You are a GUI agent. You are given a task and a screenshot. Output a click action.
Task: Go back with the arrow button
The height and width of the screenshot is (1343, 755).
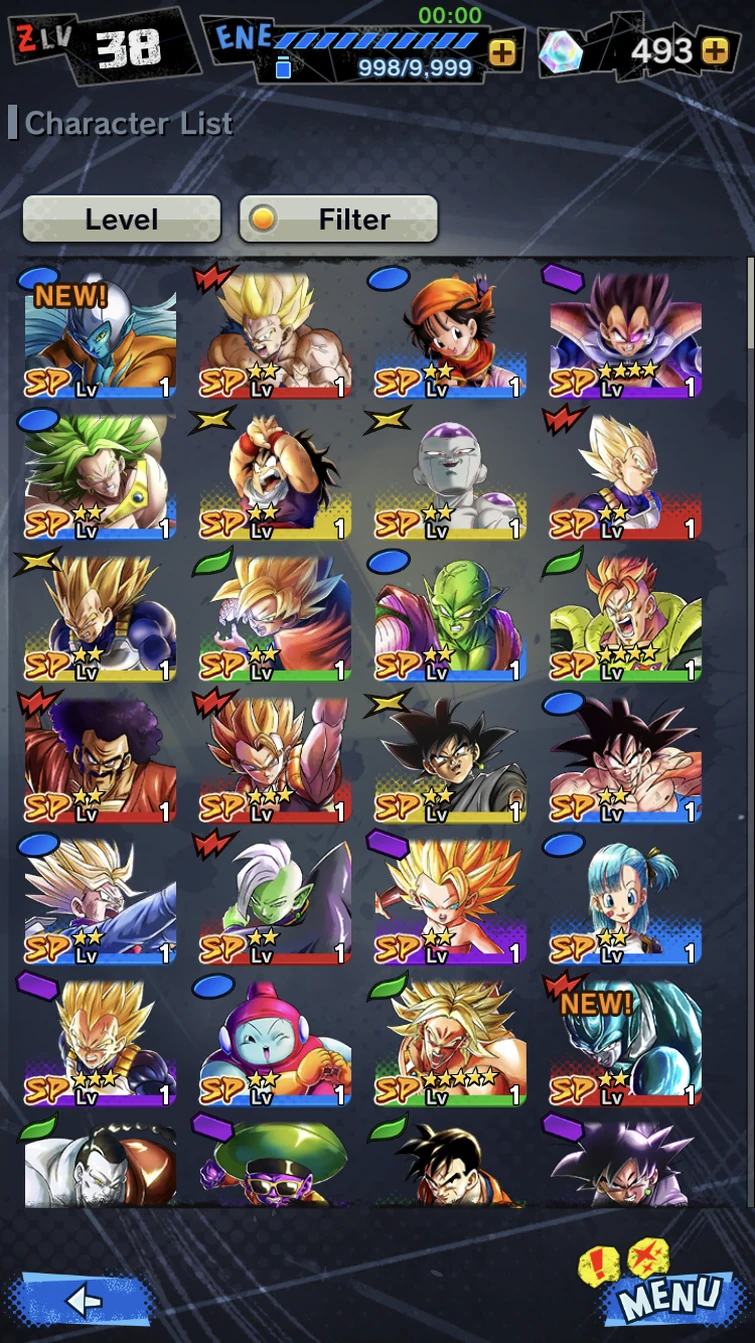[82, 1299]
